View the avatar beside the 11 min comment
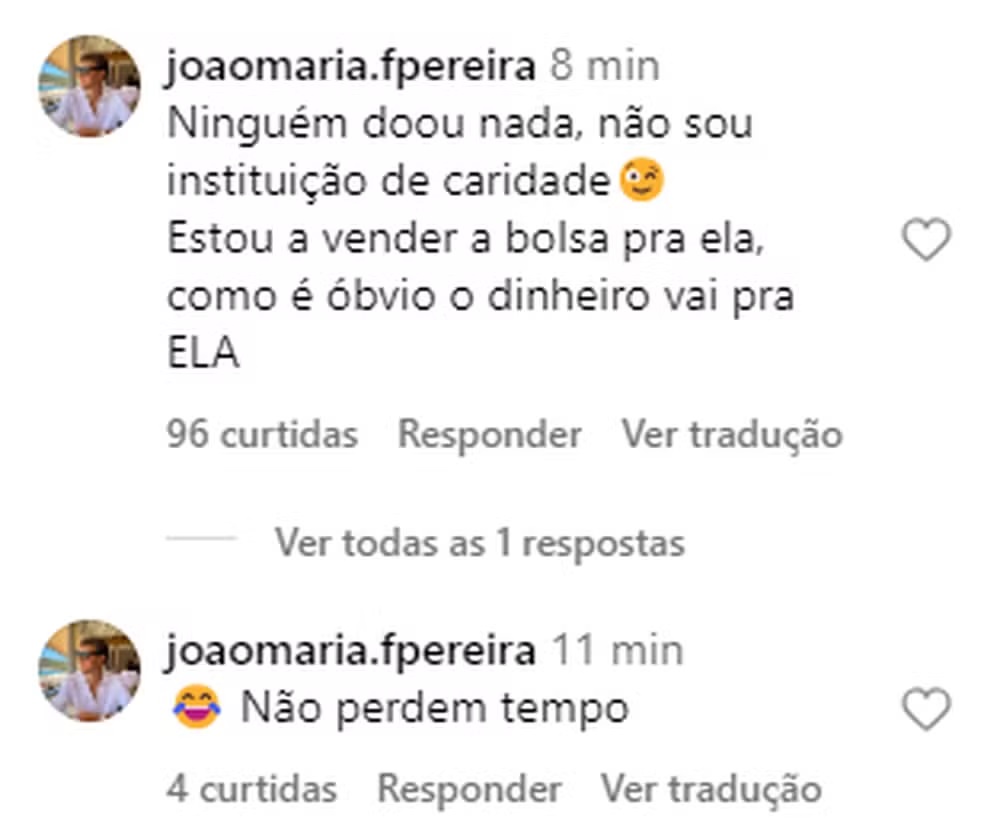The image size is (1000, 837). [x=89, y=669]
